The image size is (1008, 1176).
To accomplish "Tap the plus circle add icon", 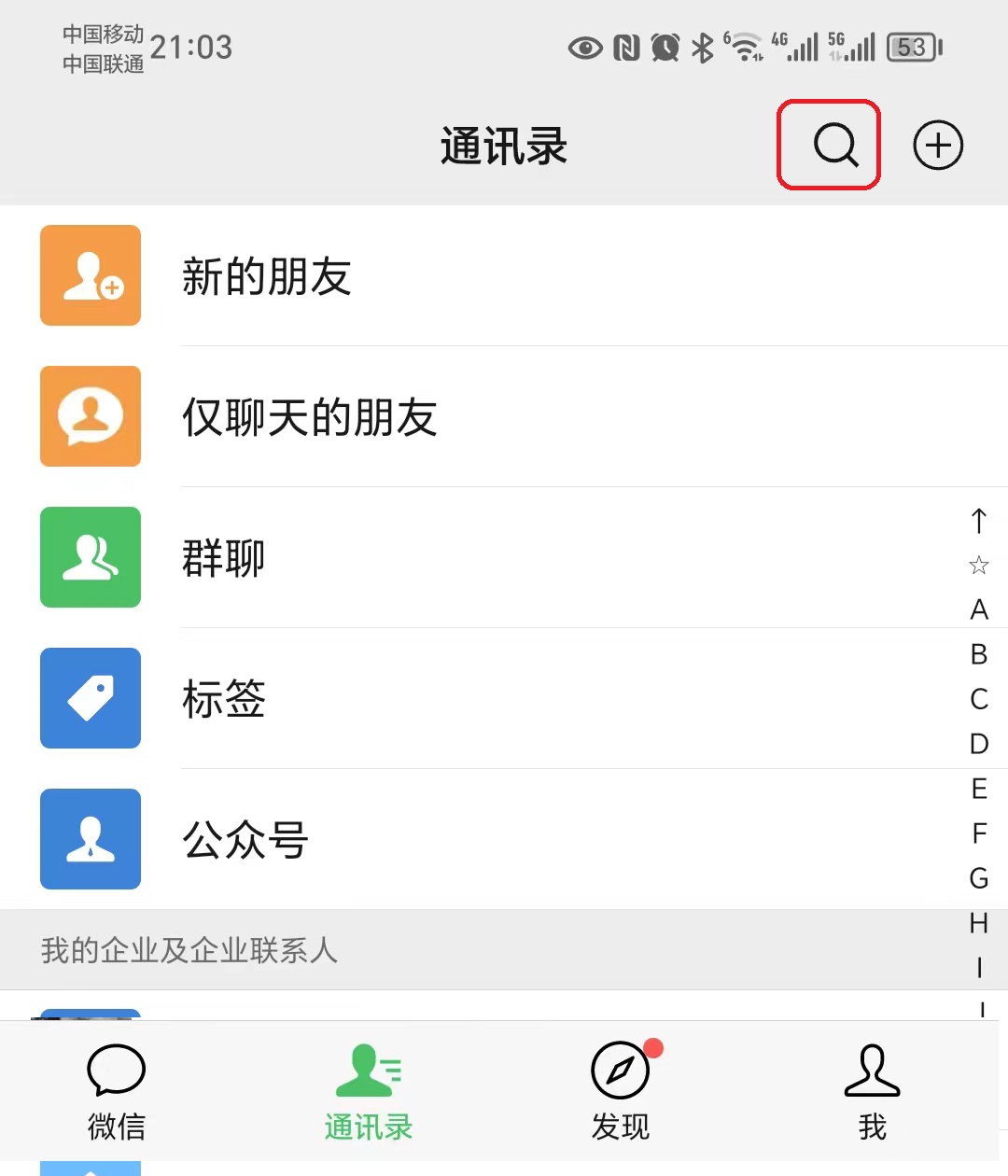I will (937, 146).
